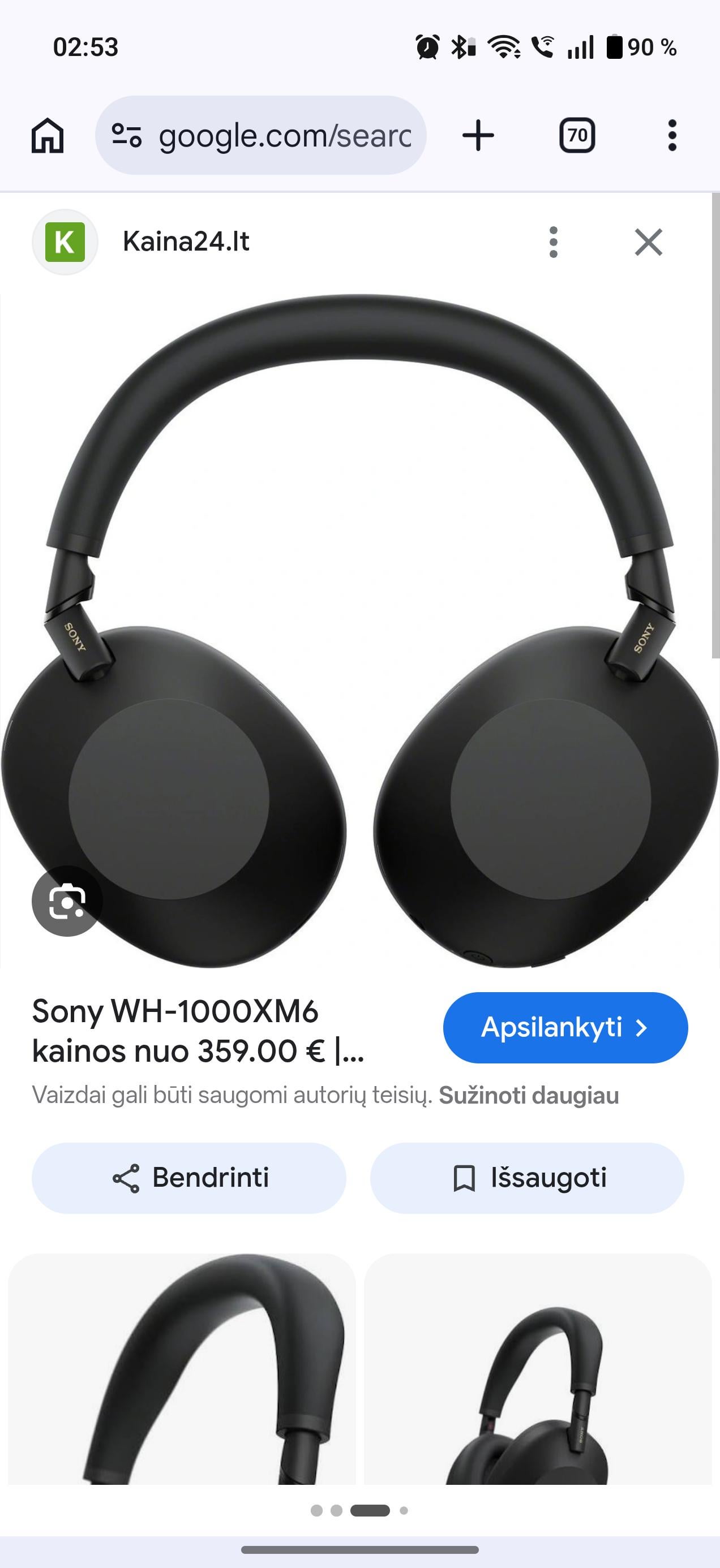Save the image with Išsaugoti

pyautogui.click(x=527, y=1178)
